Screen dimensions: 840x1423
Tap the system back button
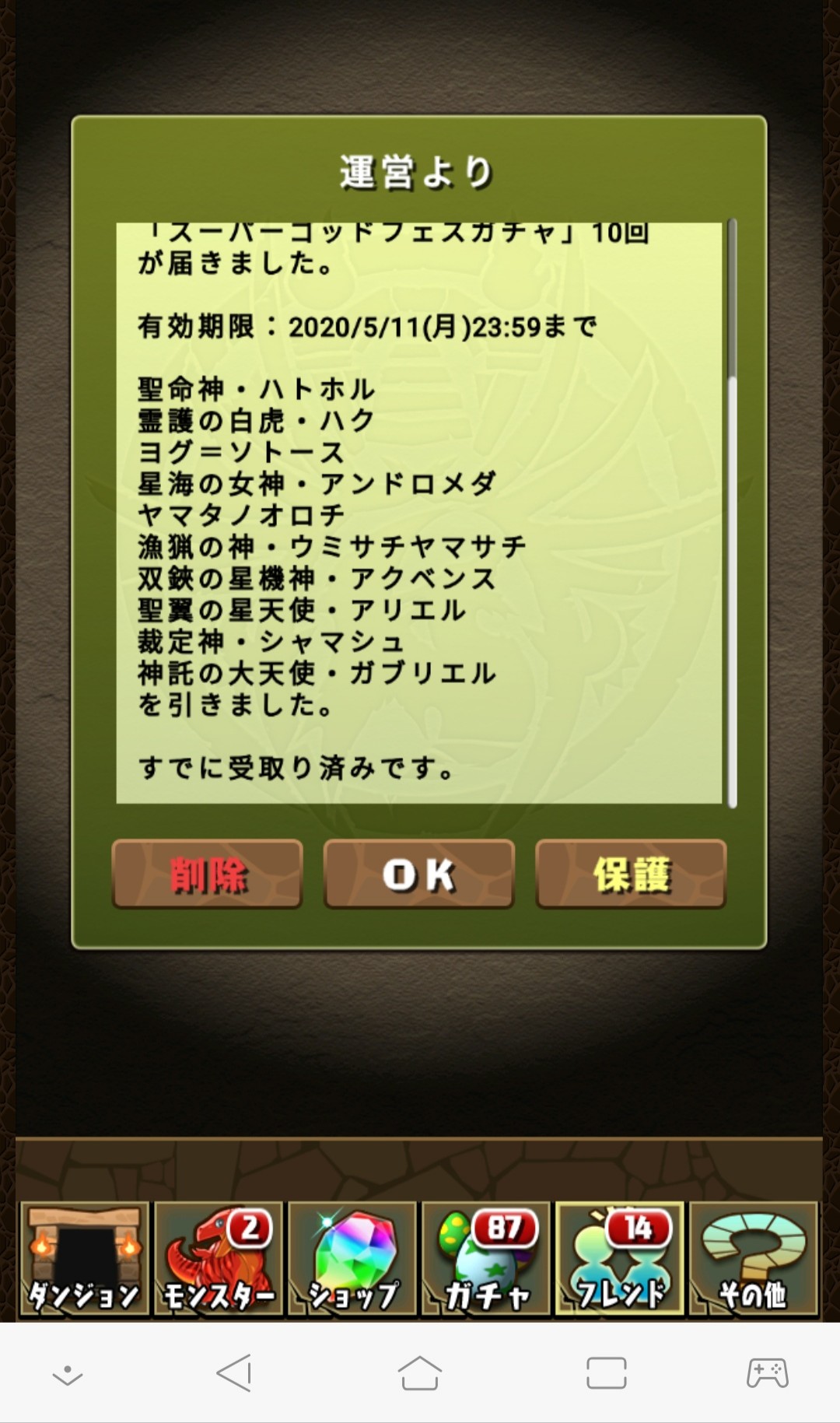[234, 1373]
